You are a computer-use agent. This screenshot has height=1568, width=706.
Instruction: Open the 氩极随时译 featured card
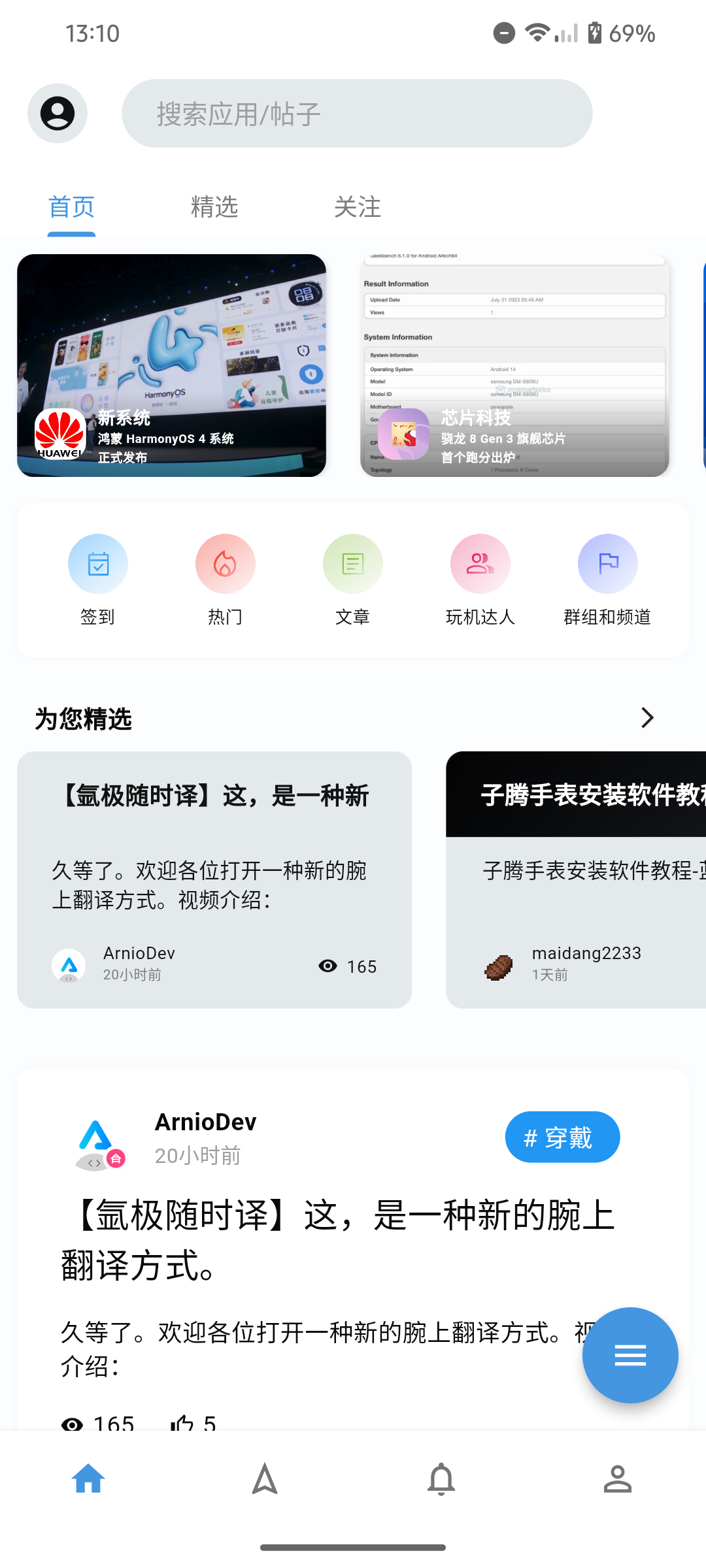click(214, 879)
